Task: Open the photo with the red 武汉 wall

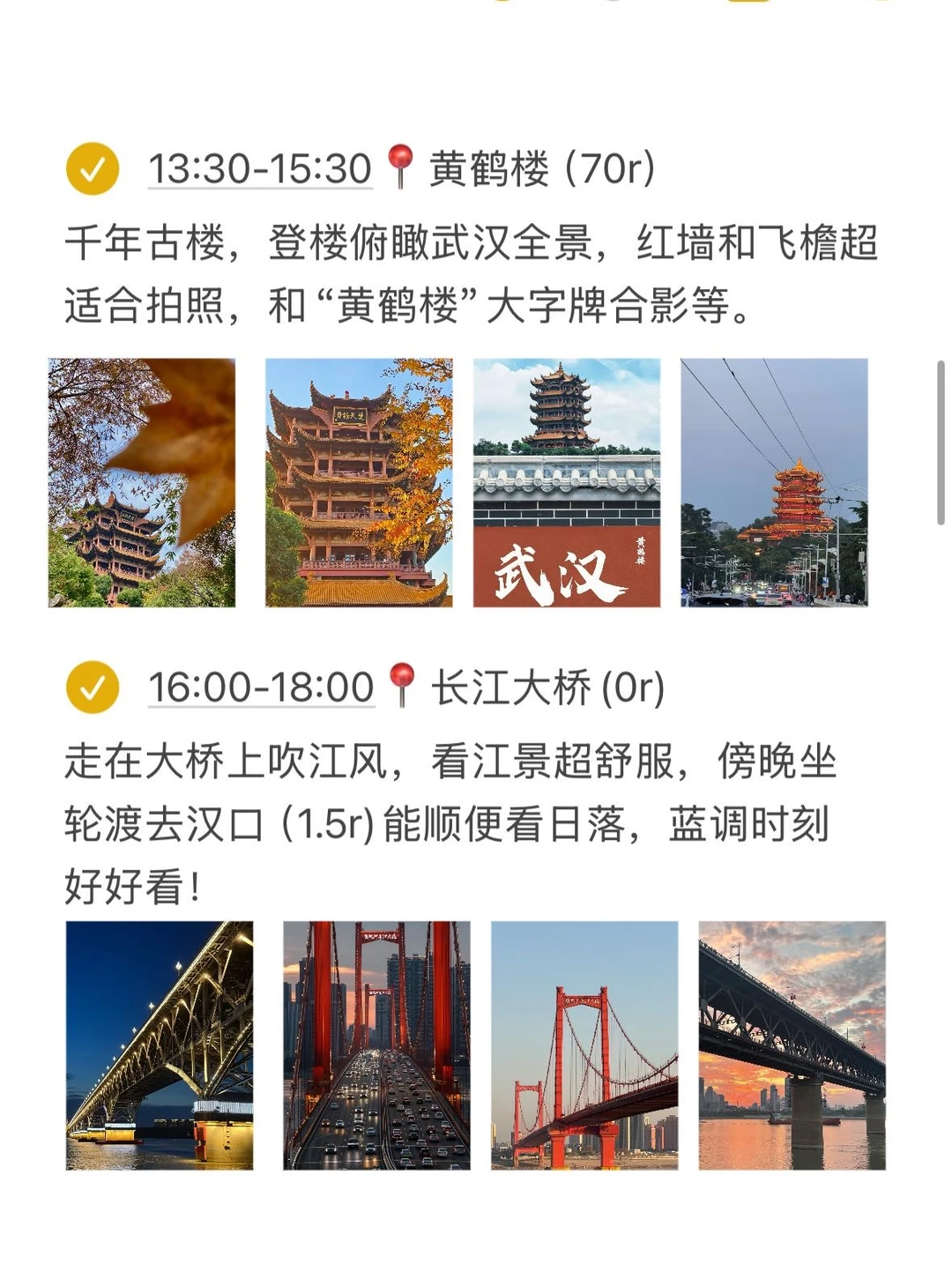Action: [x=567, y=482]
